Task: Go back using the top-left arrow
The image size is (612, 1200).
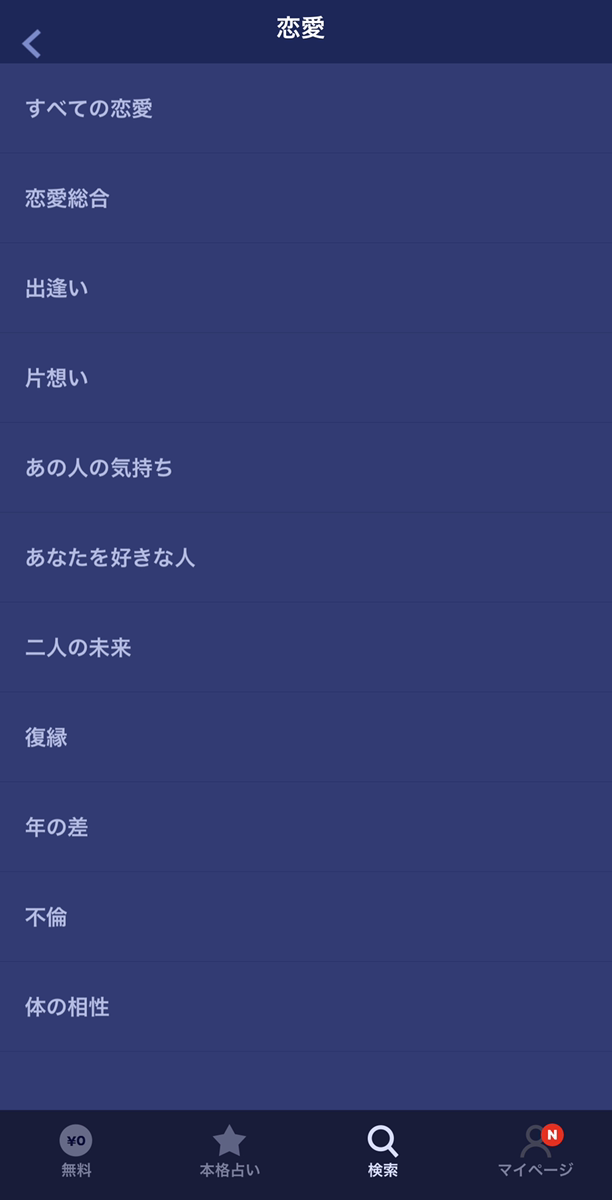Action: coord(32,43)
